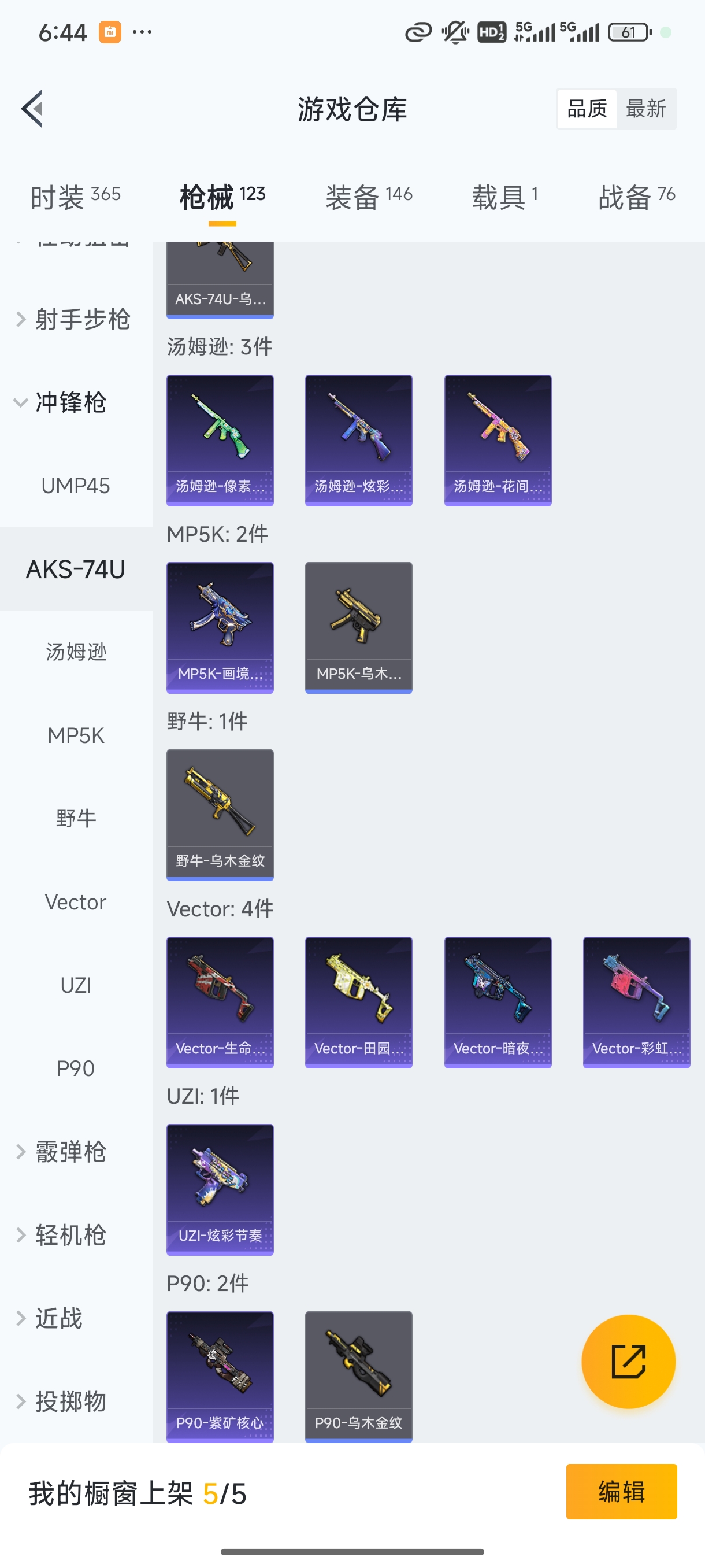Open the 汤姆逊-像素 skin tile
Viewport: 705px width, 1568px height.
pyautogui.click(x=220, y=439)
